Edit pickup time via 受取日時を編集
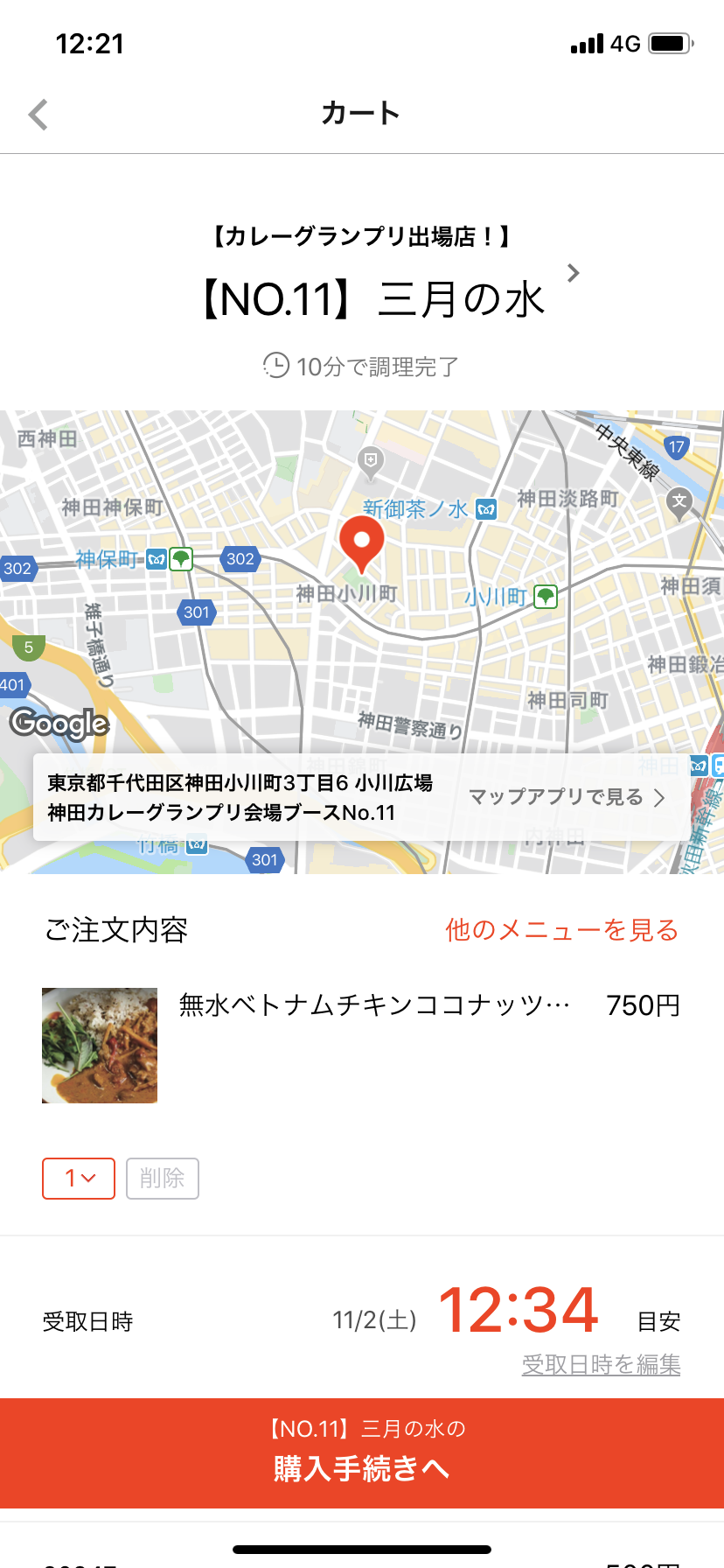This screenshot has height=1568, width=724. pyautogui.click(x=601, y=1364)
